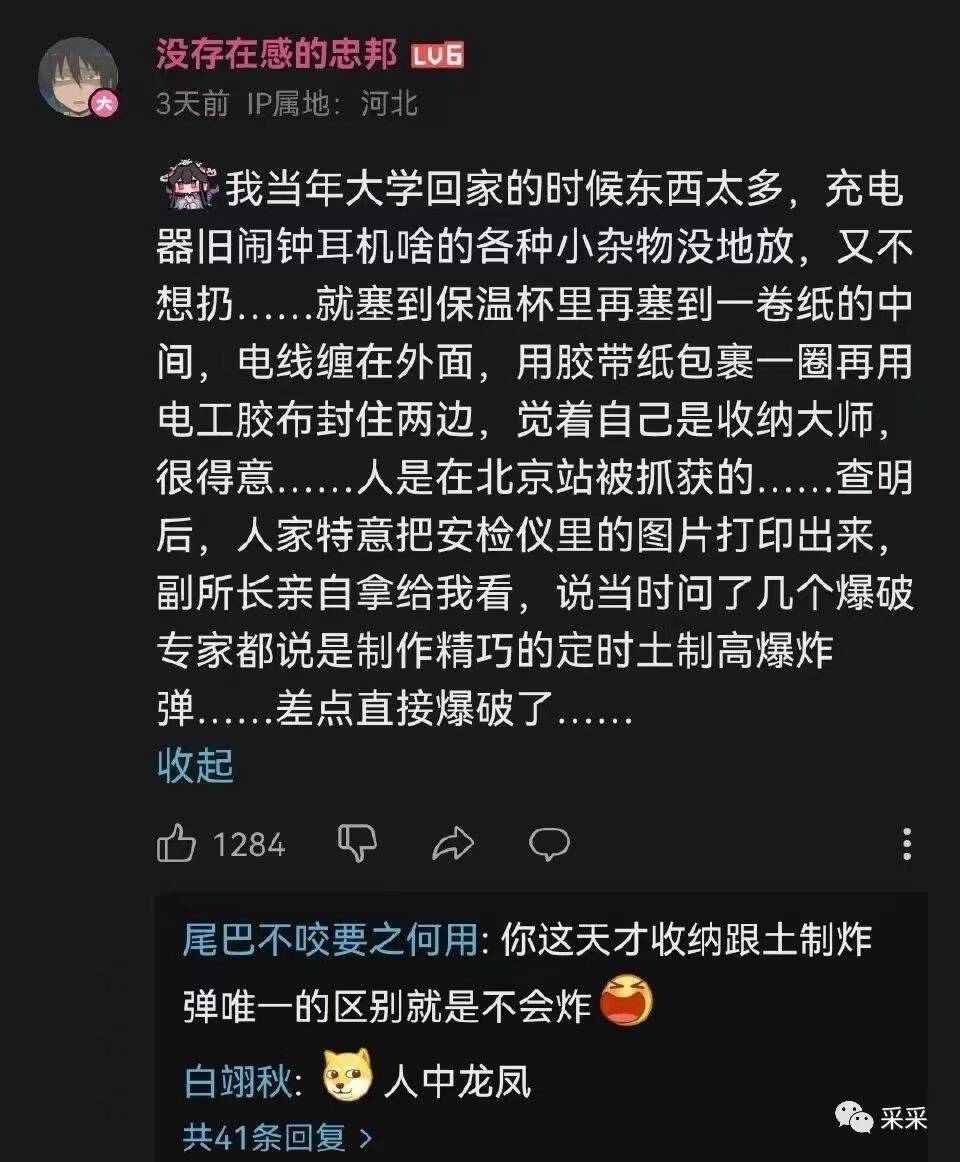
Task: Reply via the comment bubble icon
Action: click(x=549, y=844)
